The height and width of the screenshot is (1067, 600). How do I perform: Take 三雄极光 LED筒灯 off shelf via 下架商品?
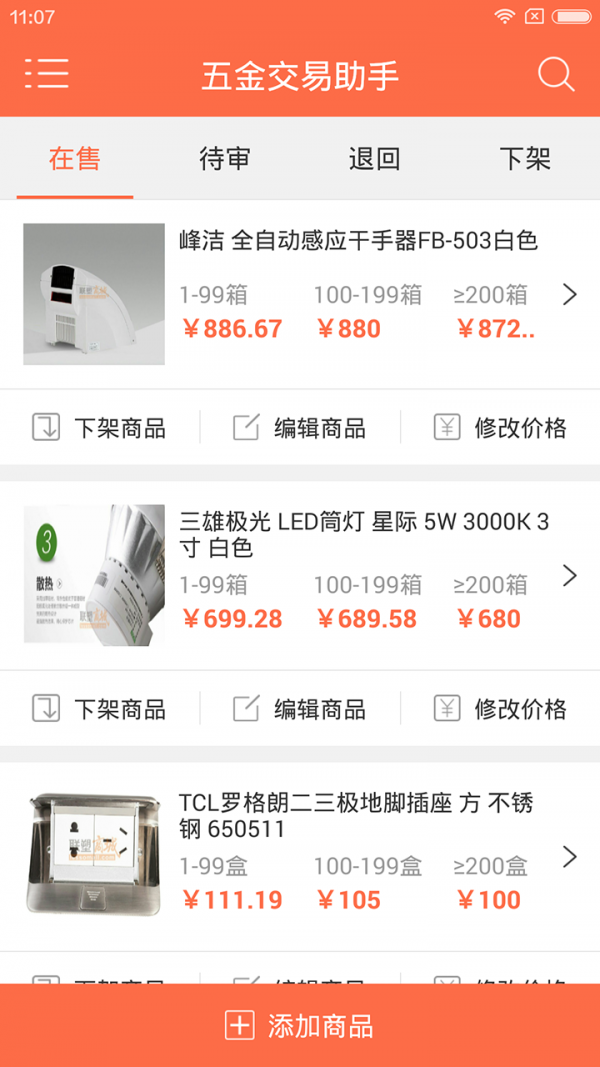99,709
